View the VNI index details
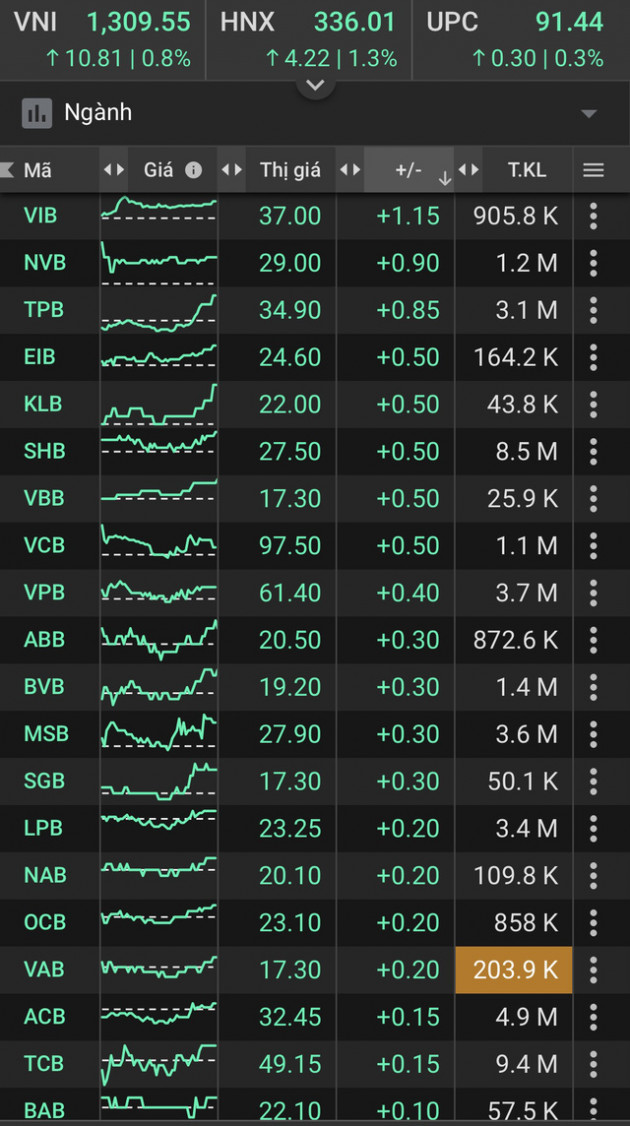This screenshot has height=1126, width=630. (102, 38)
